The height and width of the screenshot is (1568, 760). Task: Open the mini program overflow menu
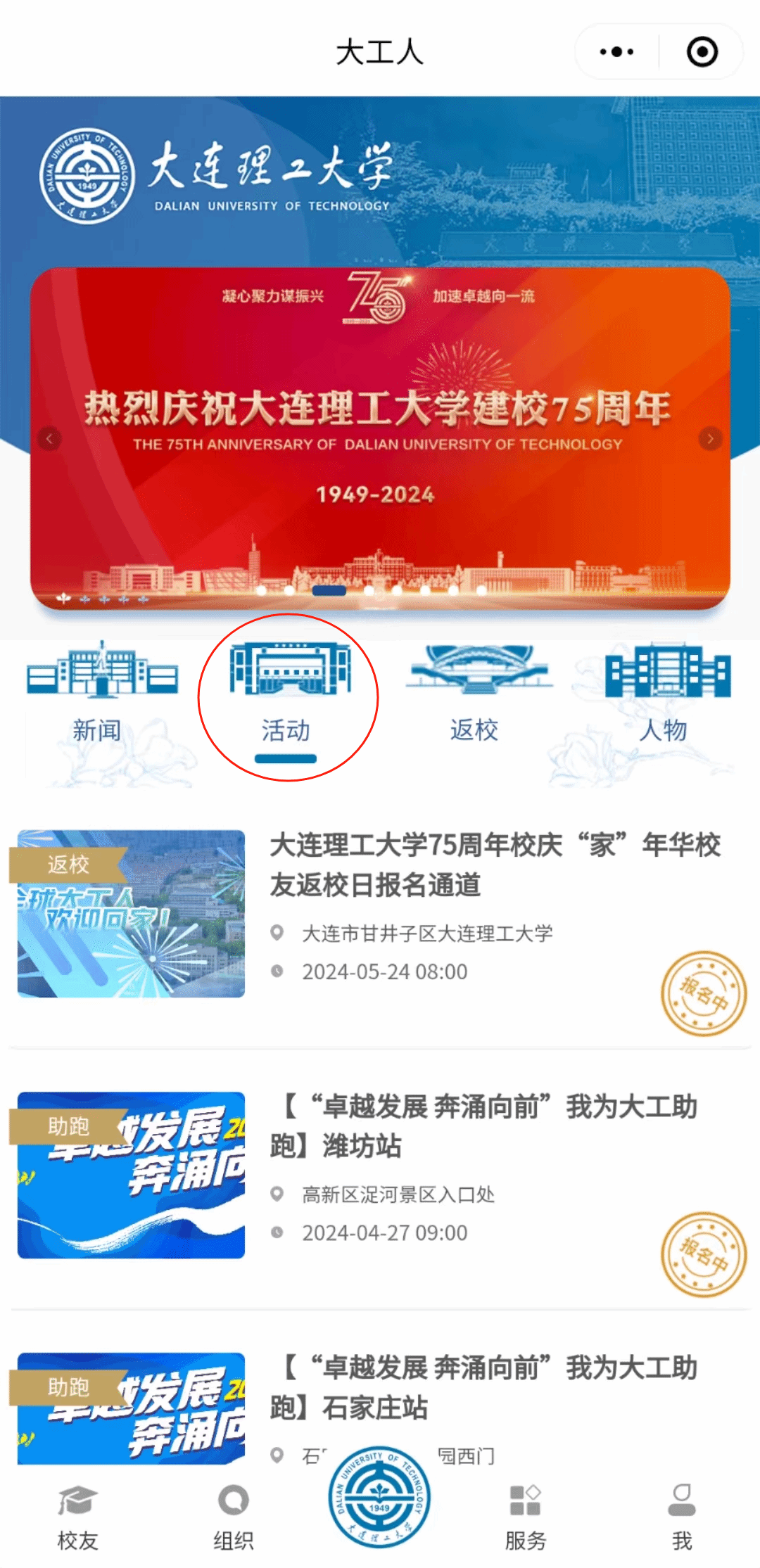point(616,52)
